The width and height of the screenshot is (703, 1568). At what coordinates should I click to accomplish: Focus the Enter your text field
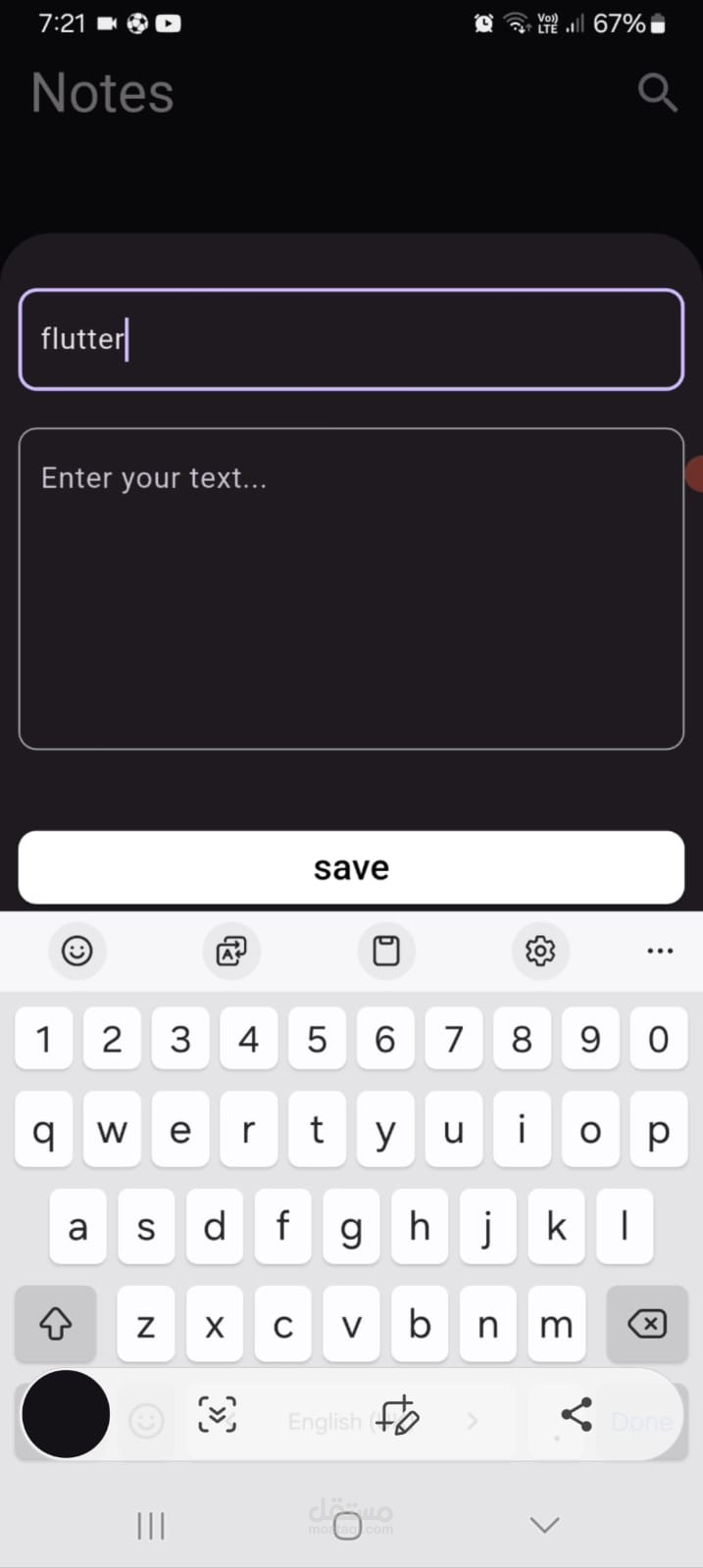351,589
